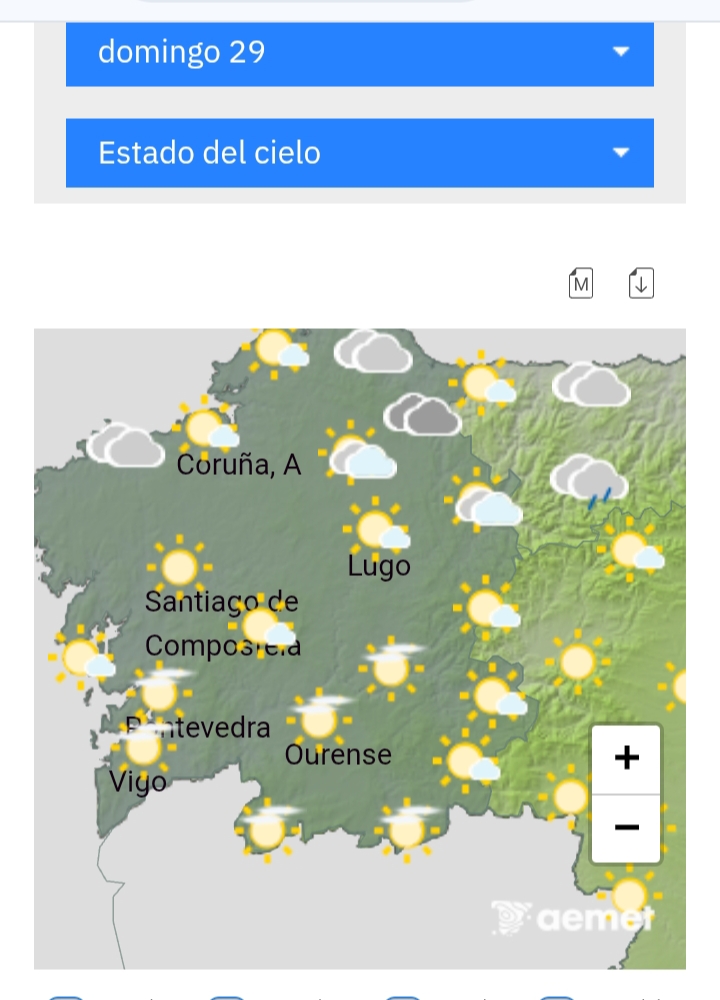Image resolution: width=720 pixels, height=1000 pixels.
Task: Expand the 'Estado del cielo' dropdown
Action: (360, 153)
